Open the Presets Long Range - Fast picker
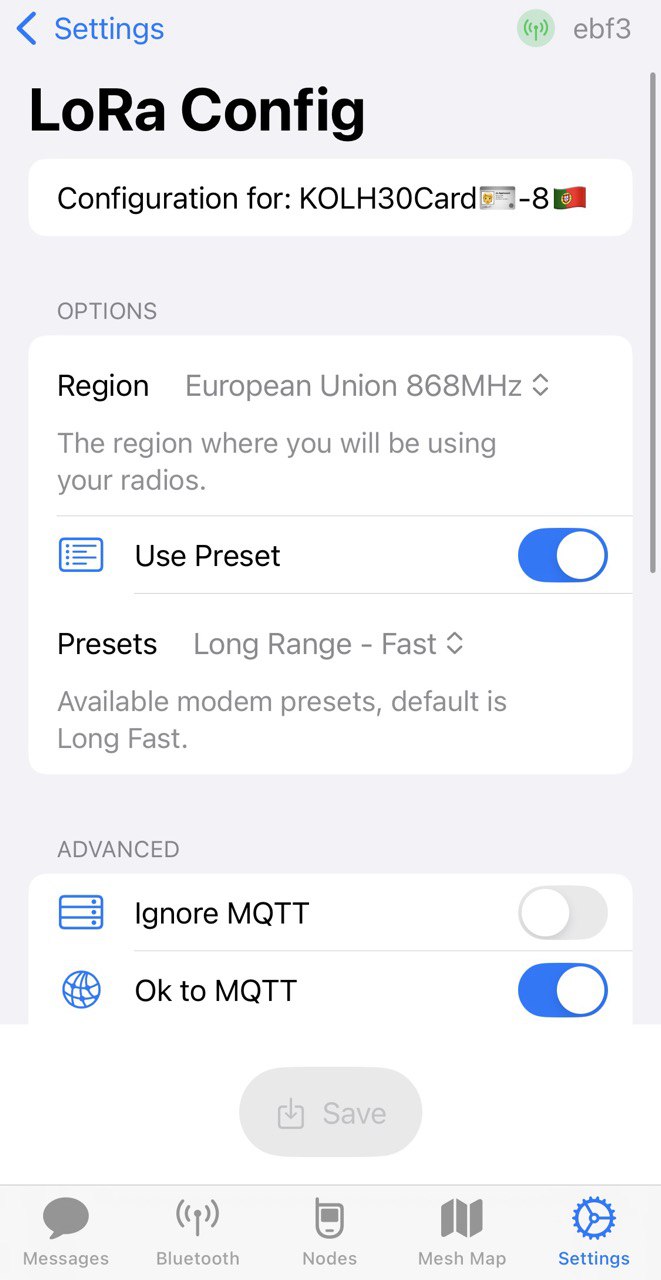 pyautogui.click(x=328, y=644)
